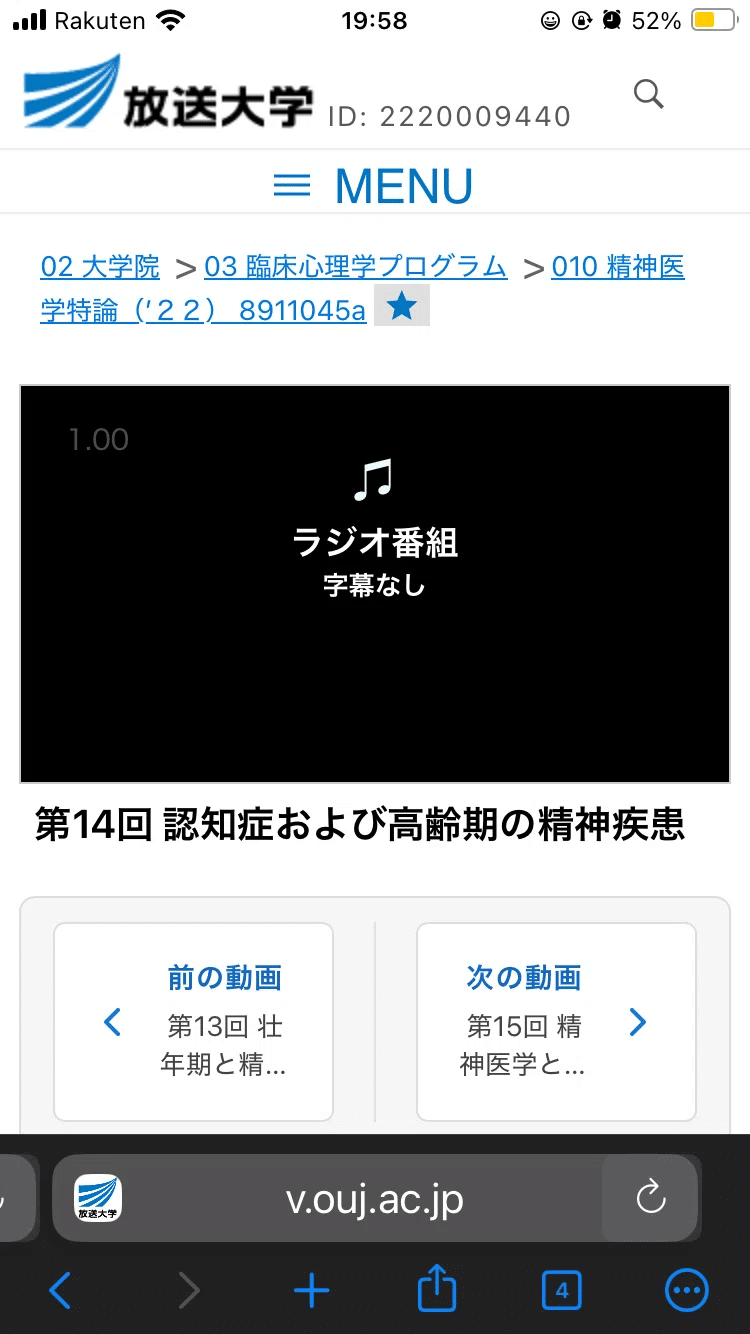Open the search magnifying glass icon
Screen dimensions: 750x1334
(648, 93)
